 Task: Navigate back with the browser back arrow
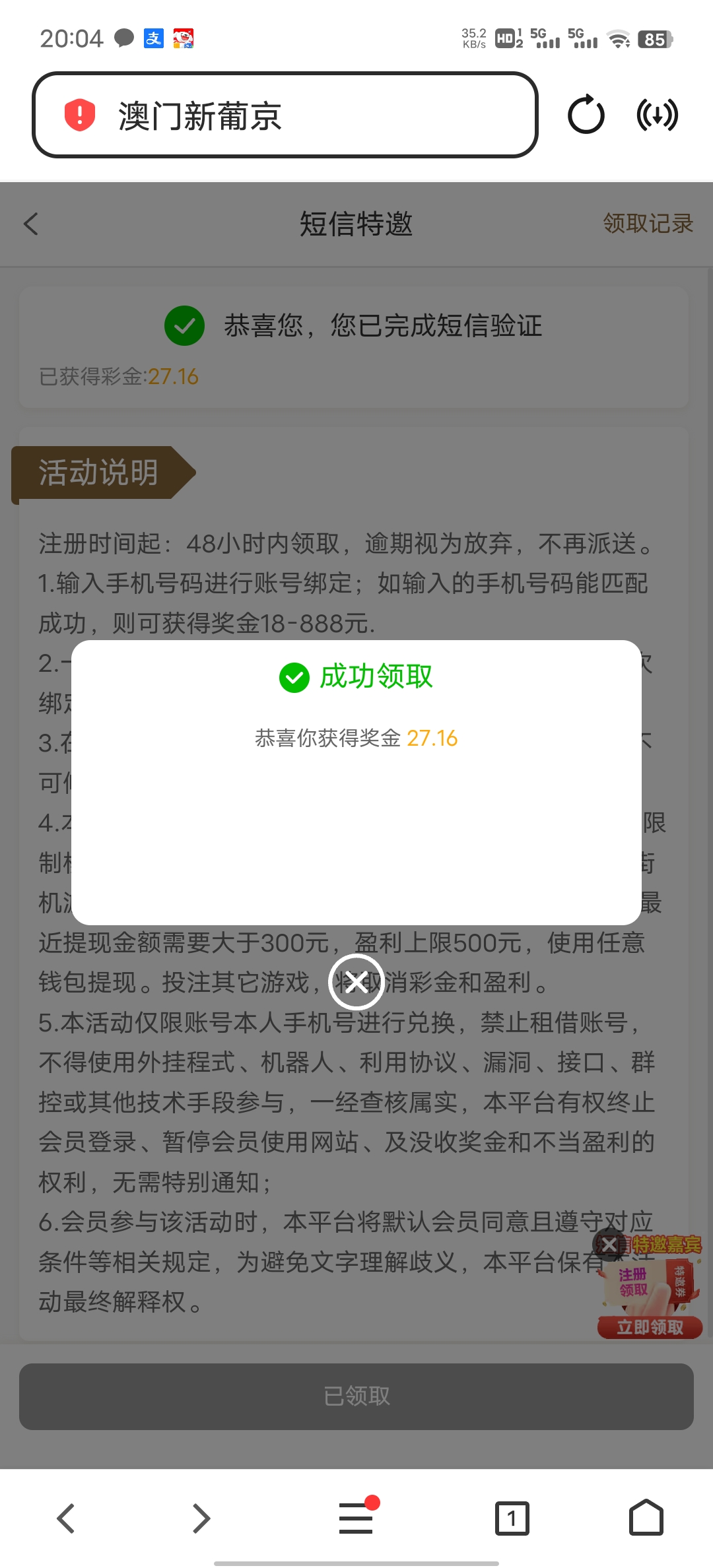[x=66, y=1517]
